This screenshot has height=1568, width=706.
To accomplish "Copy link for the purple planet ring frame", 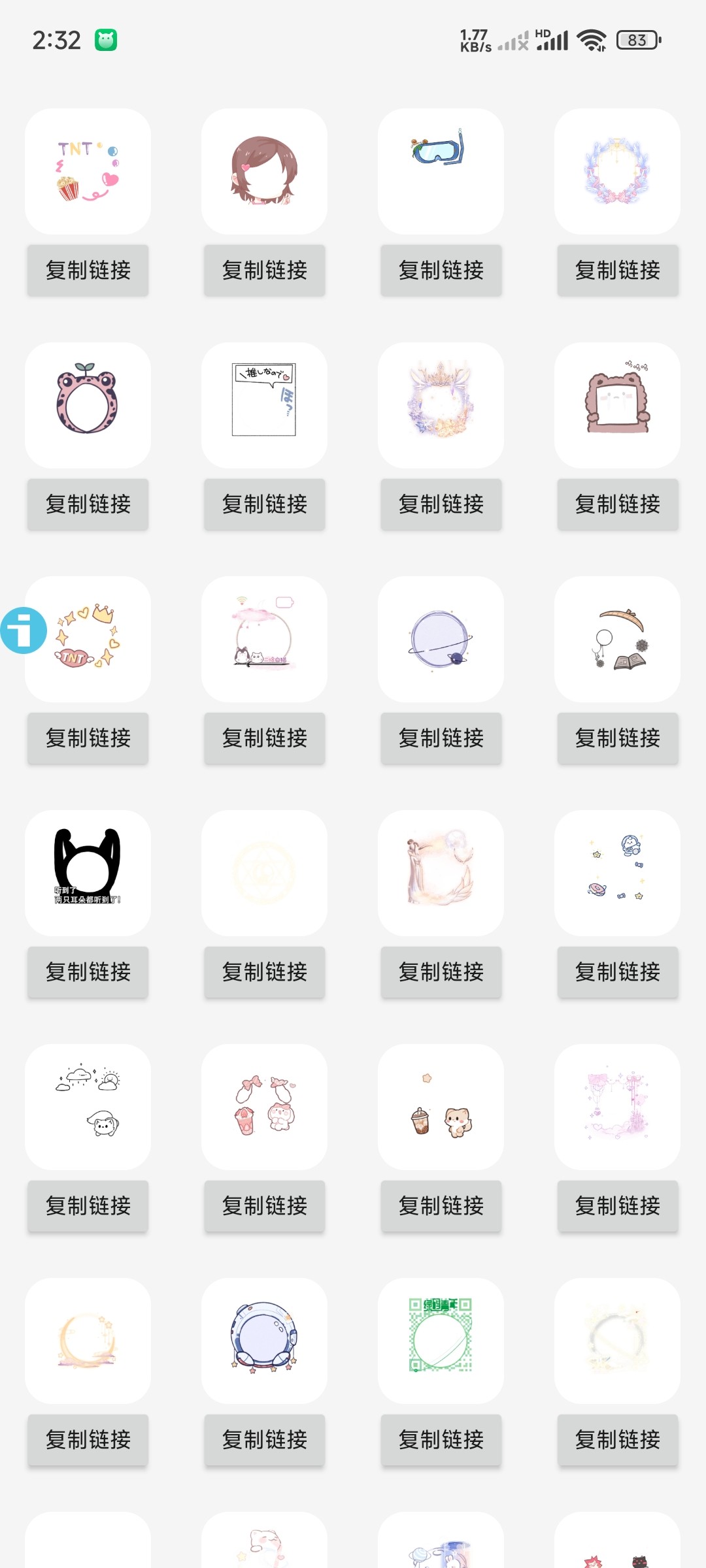I will pyautogui.click(x=441, y=738).
